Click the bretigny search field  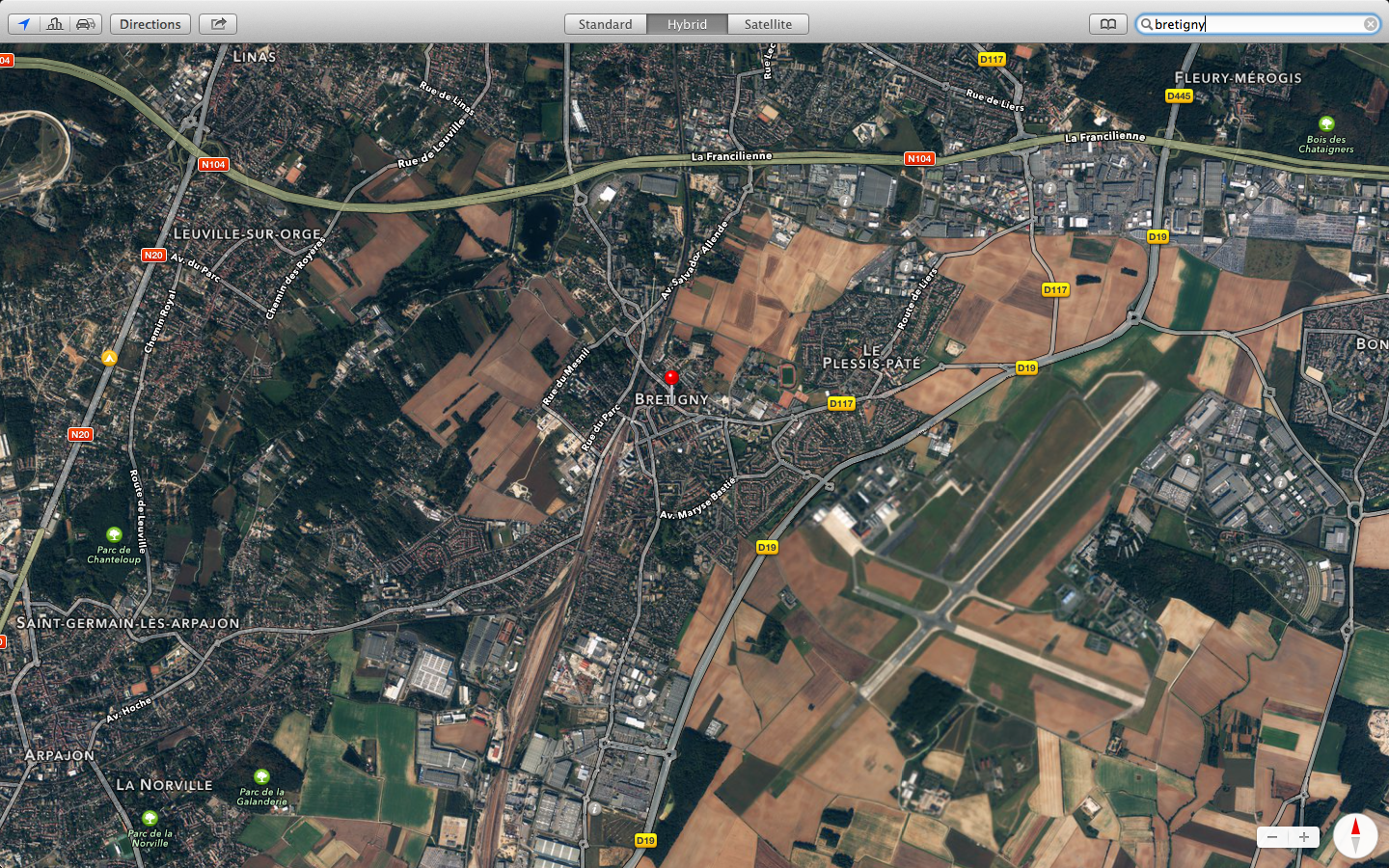[x=1254, y=24]
